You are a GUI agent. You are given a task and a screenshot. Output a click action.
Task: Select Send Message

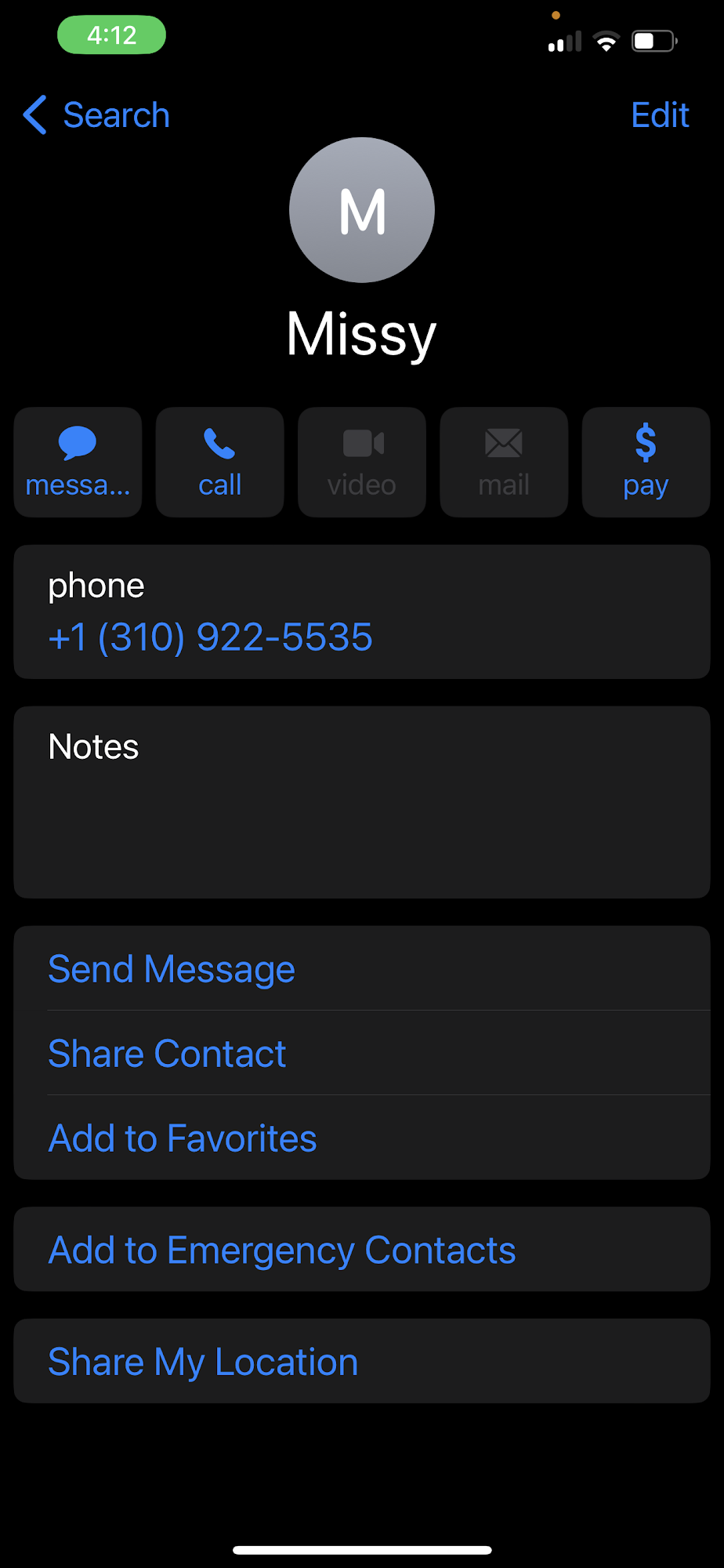pyautogui.click(x=172, y=969)
